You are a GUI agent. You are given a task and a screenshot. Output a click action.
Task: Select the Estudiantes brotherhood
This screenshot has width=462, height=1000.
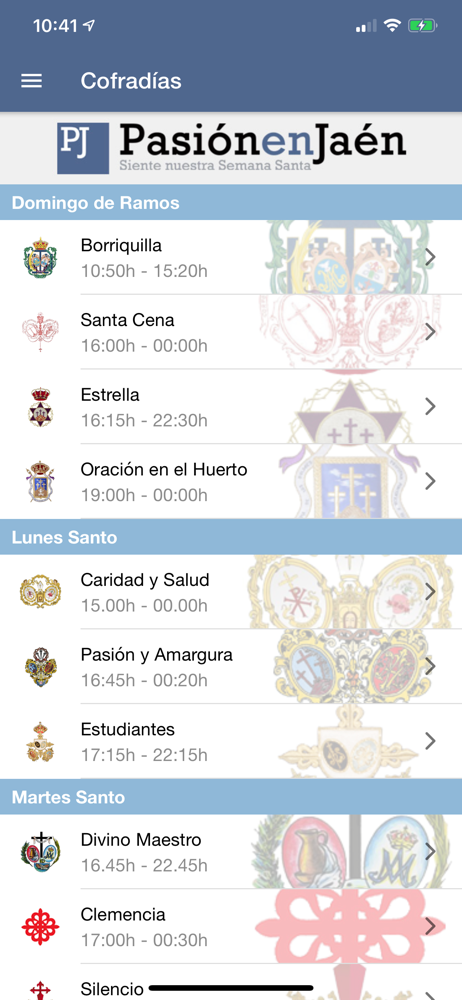(231, 741)
